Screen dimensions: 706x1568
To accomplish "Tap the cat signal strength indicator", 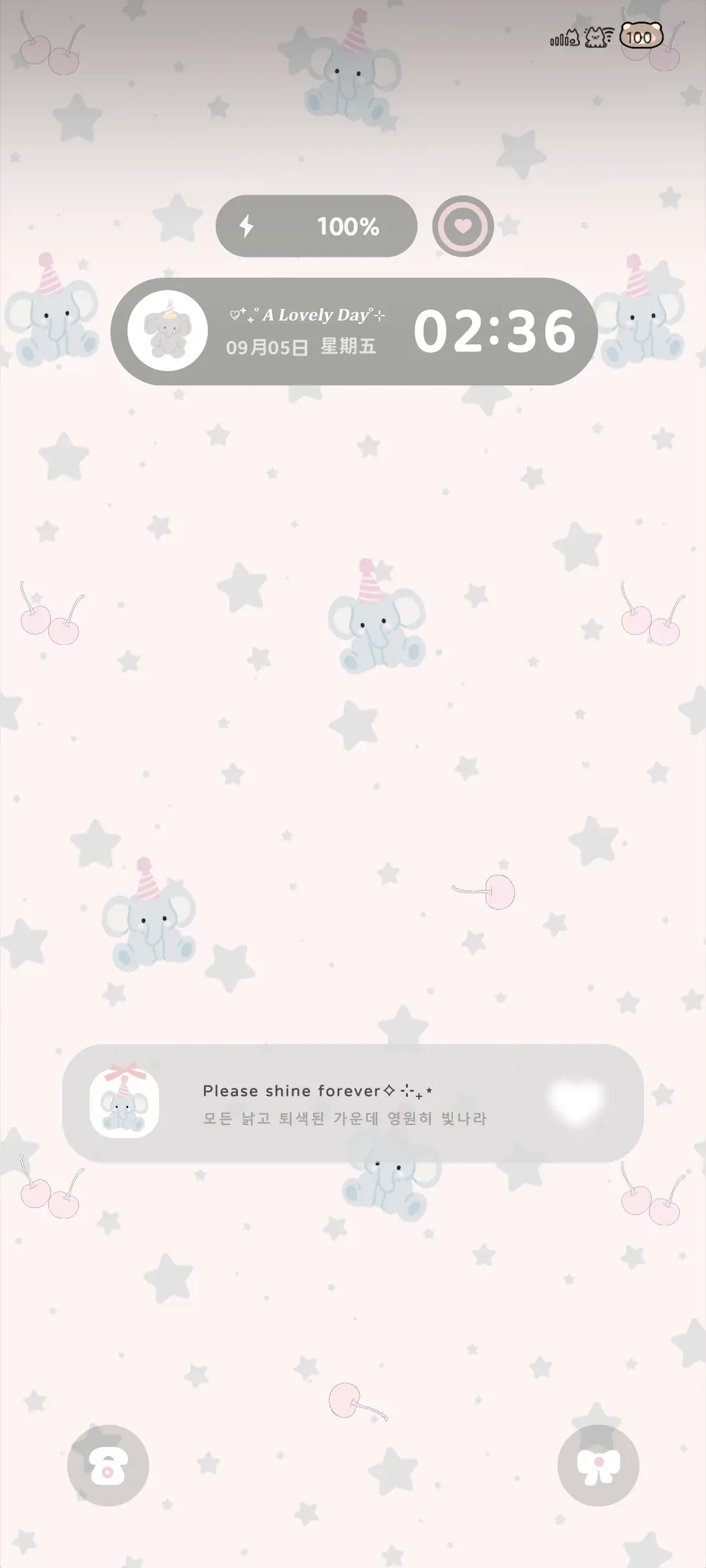I will tap(564, 38).
